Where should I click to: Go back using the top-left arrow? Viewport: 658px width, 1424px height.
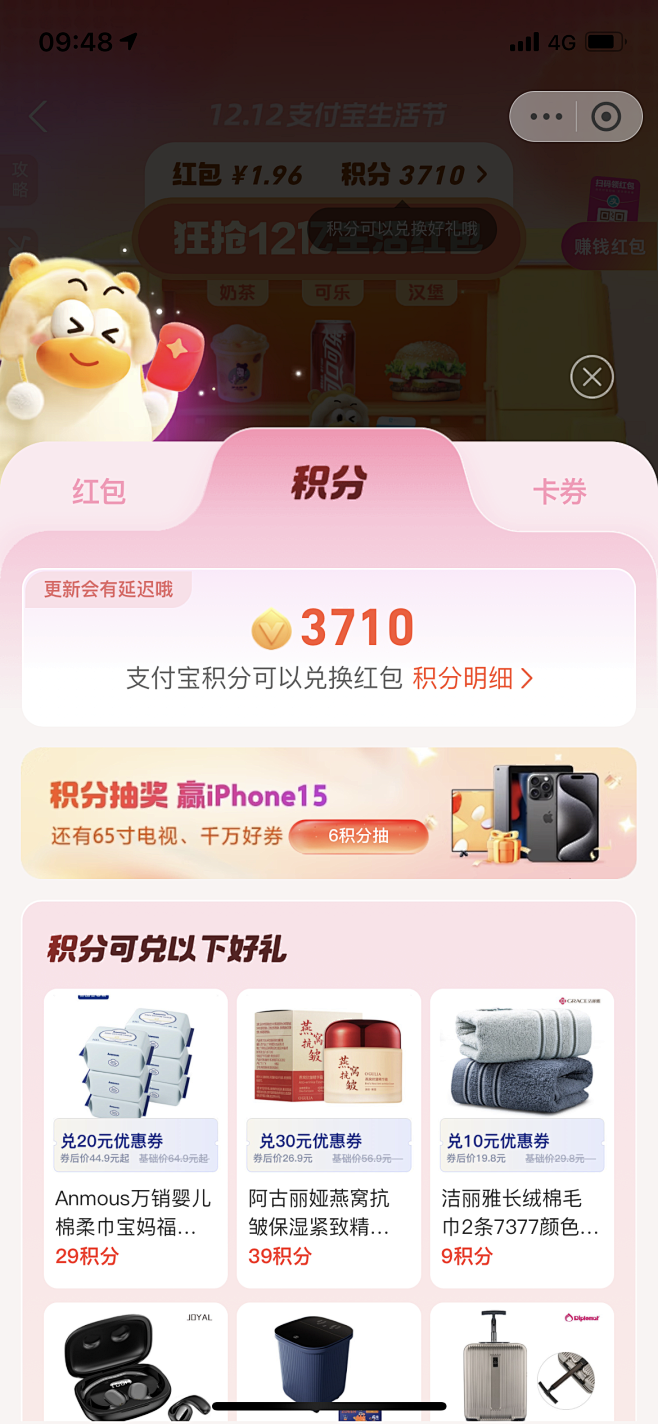coord(38,117)
